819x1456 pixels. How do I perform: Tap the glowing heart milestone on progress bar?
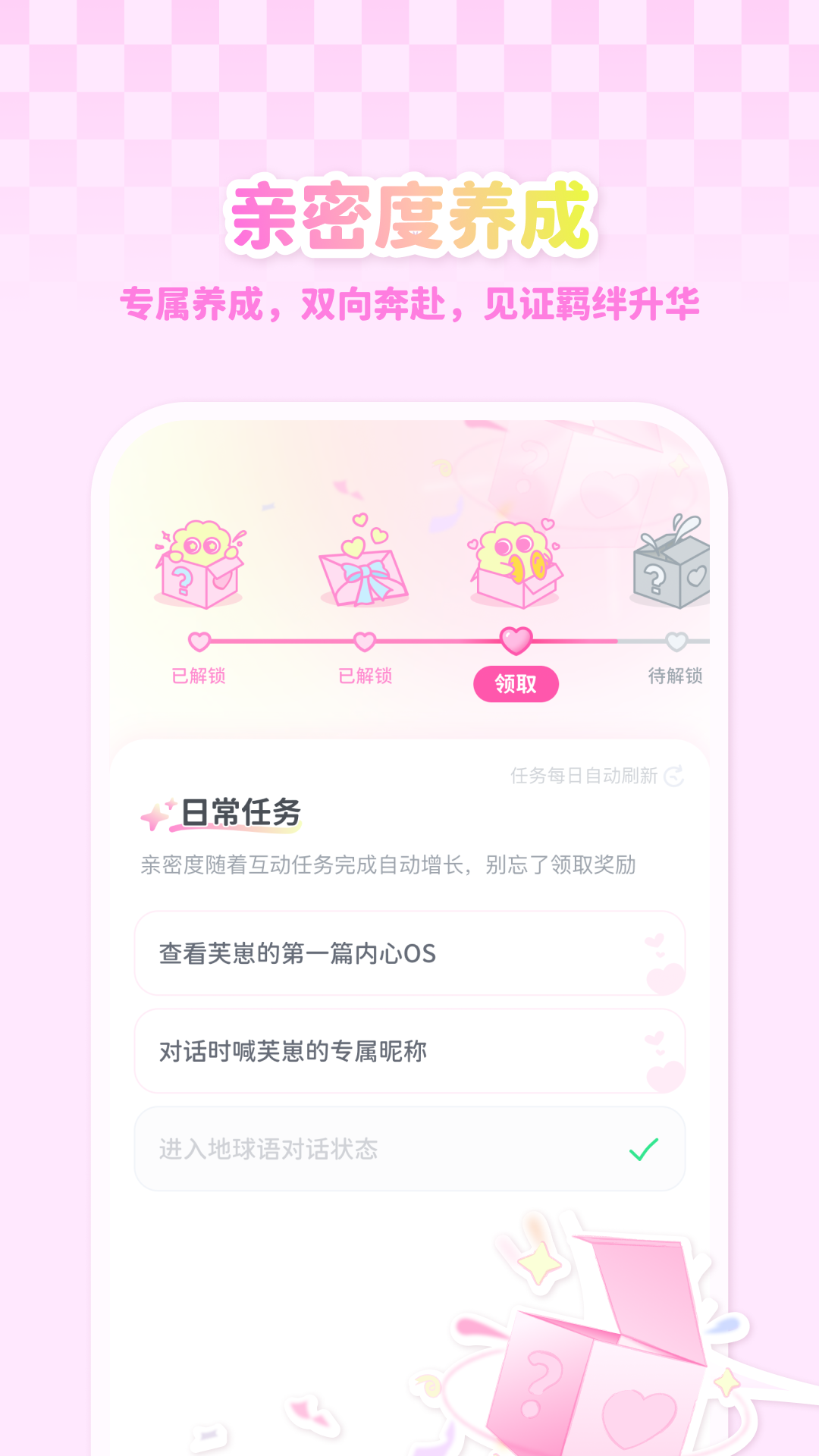pos(517,642)
